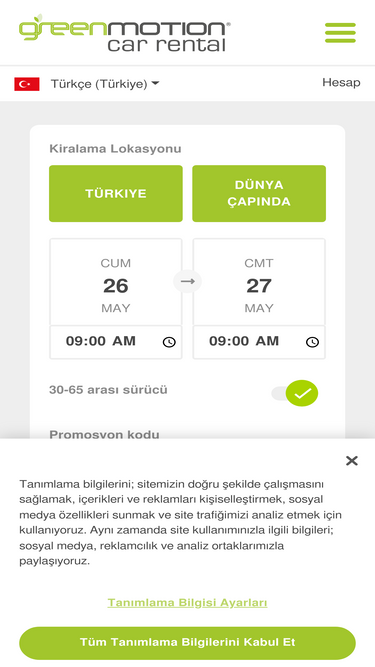
Task: Tap Tüm Tanımlama Bilgilerini Kabul Et
Action: (x=188, y=642)
